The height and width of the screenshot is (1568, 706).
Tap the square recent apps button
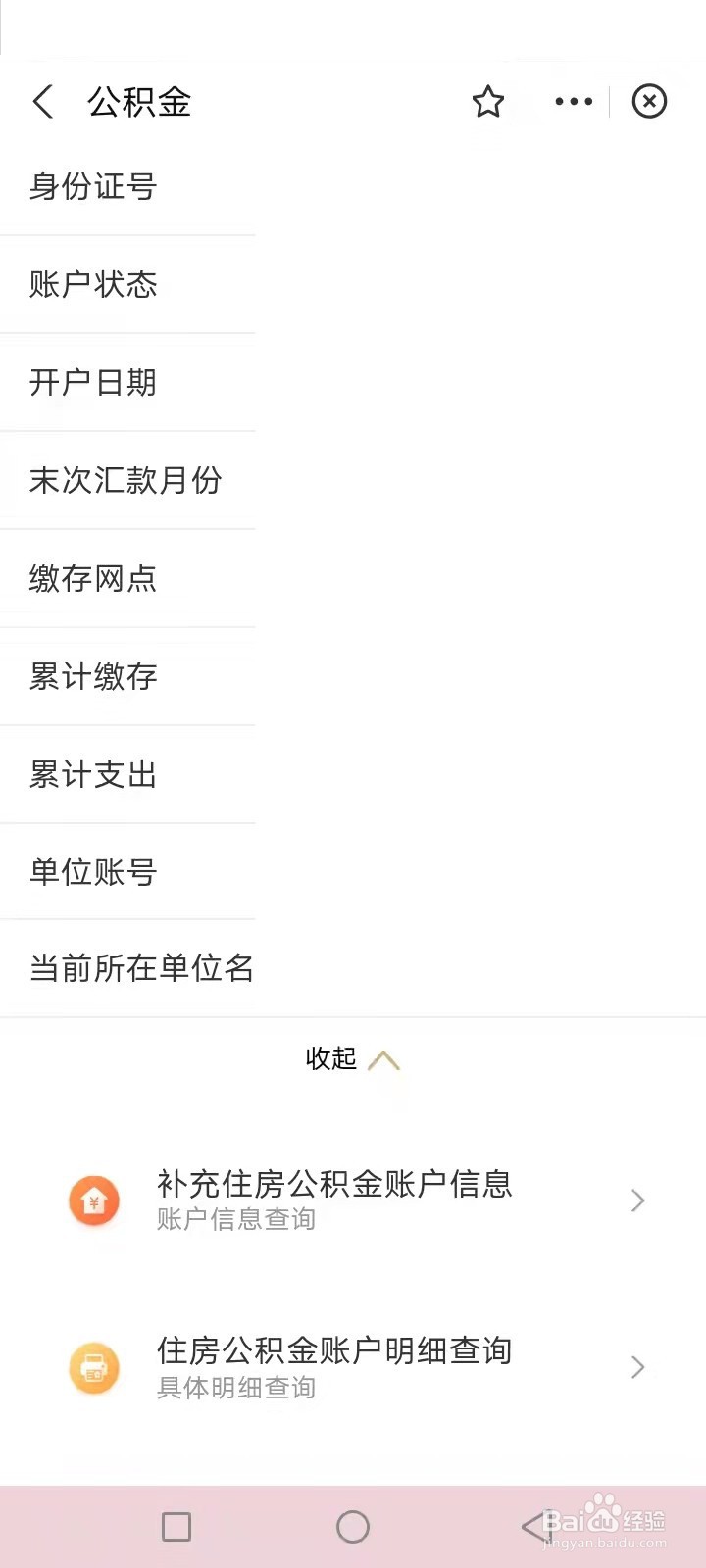tap(176, 1526)
